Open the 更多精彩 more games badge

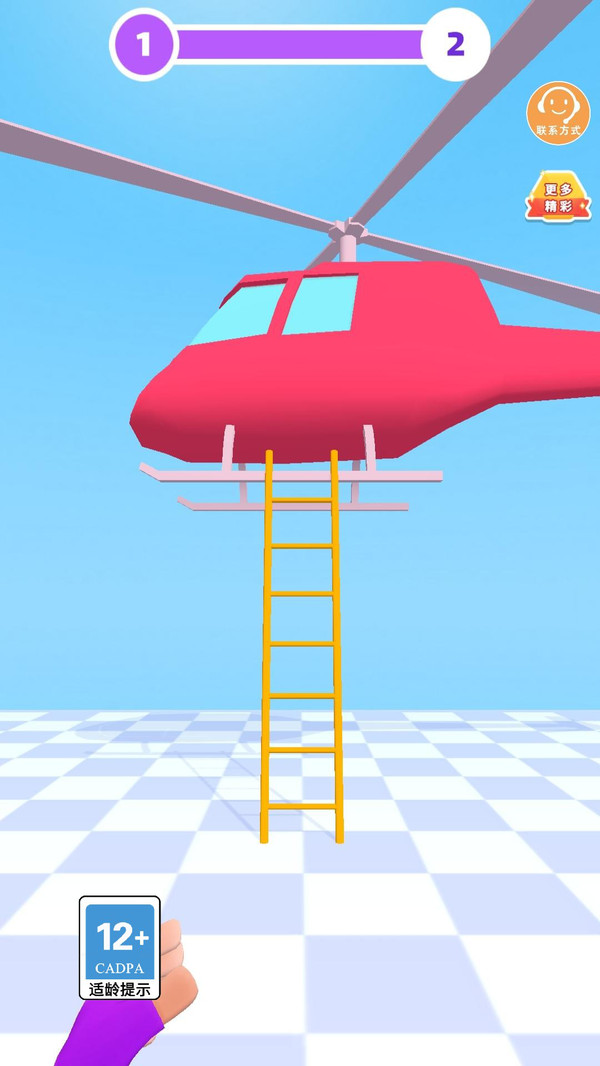(558, 197)
